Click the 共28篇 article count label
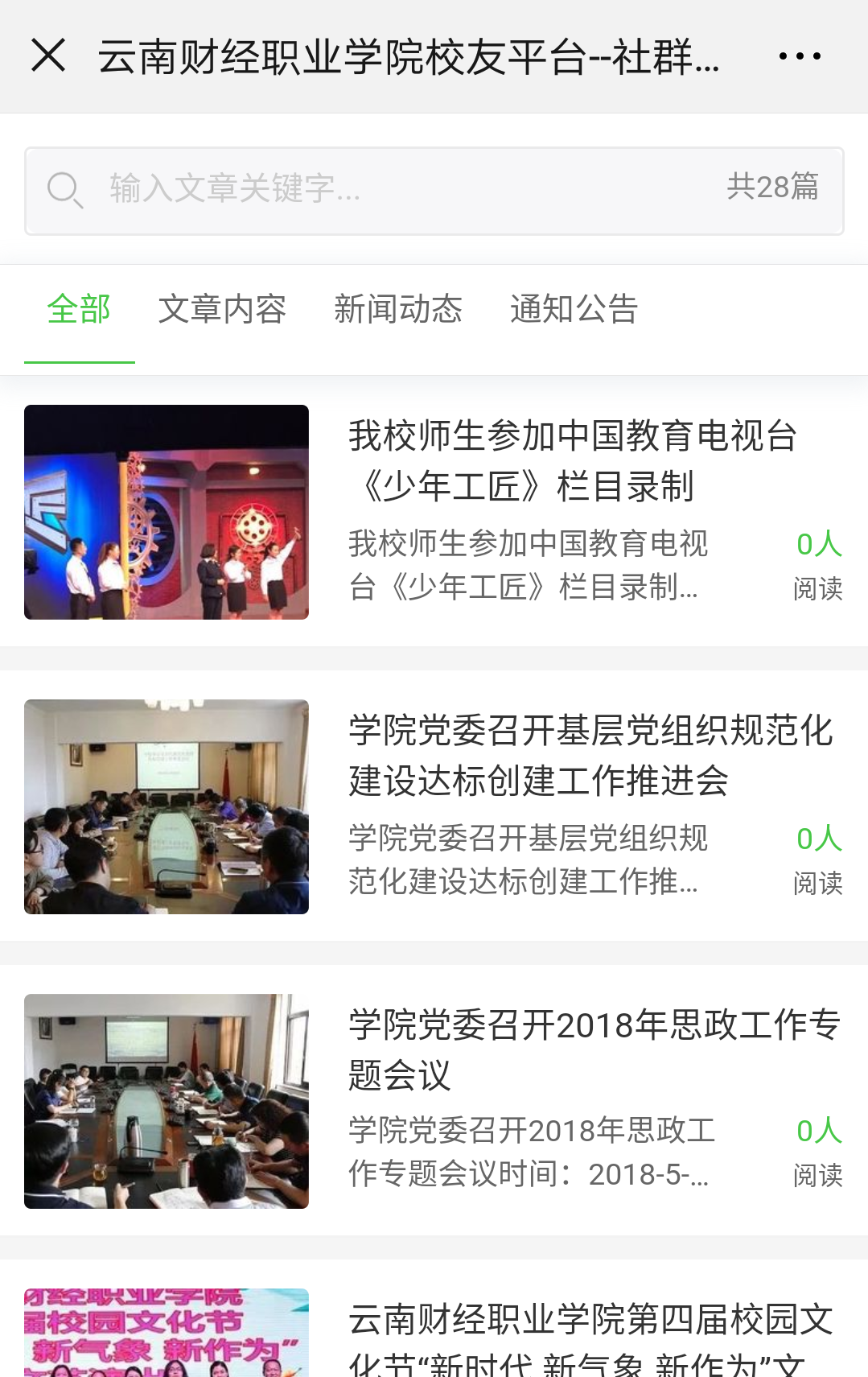This screenshot has height=1377, width=868. [x=773, y=187]
